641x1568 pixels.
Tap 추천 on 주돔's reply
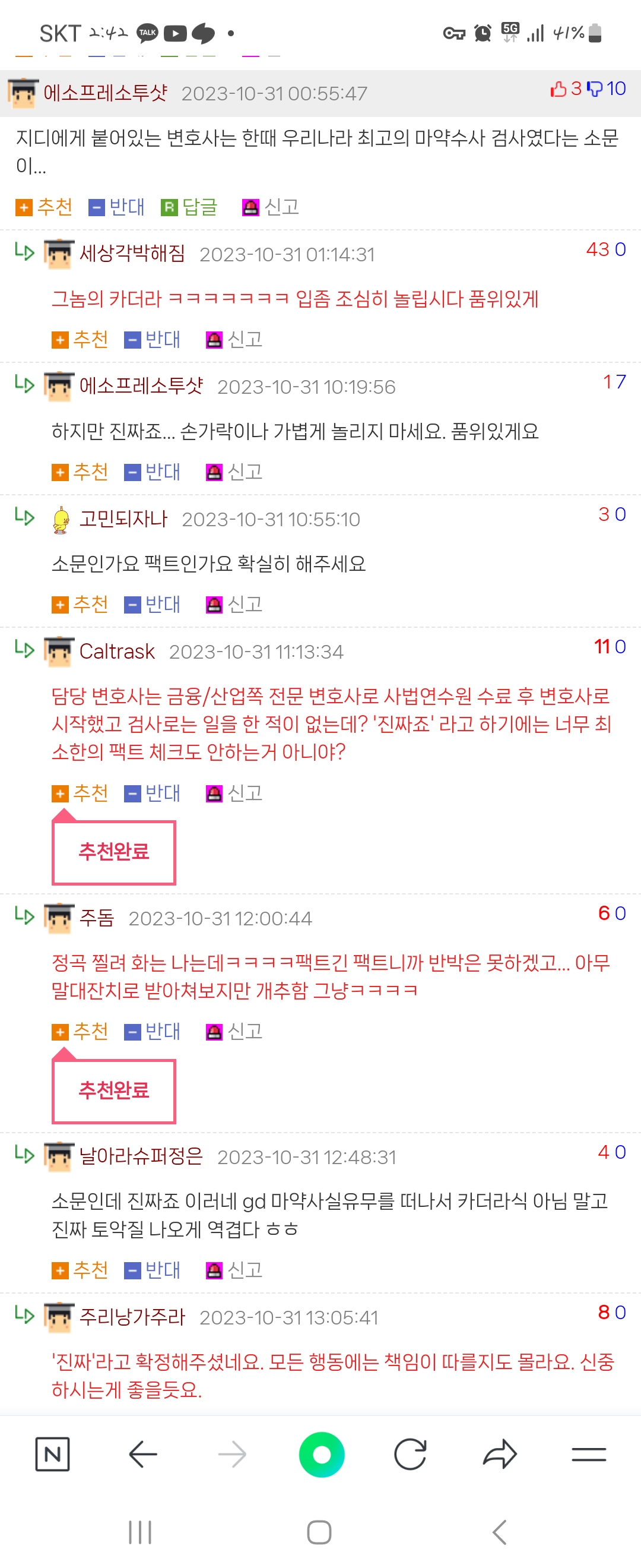coord(80,1031)
